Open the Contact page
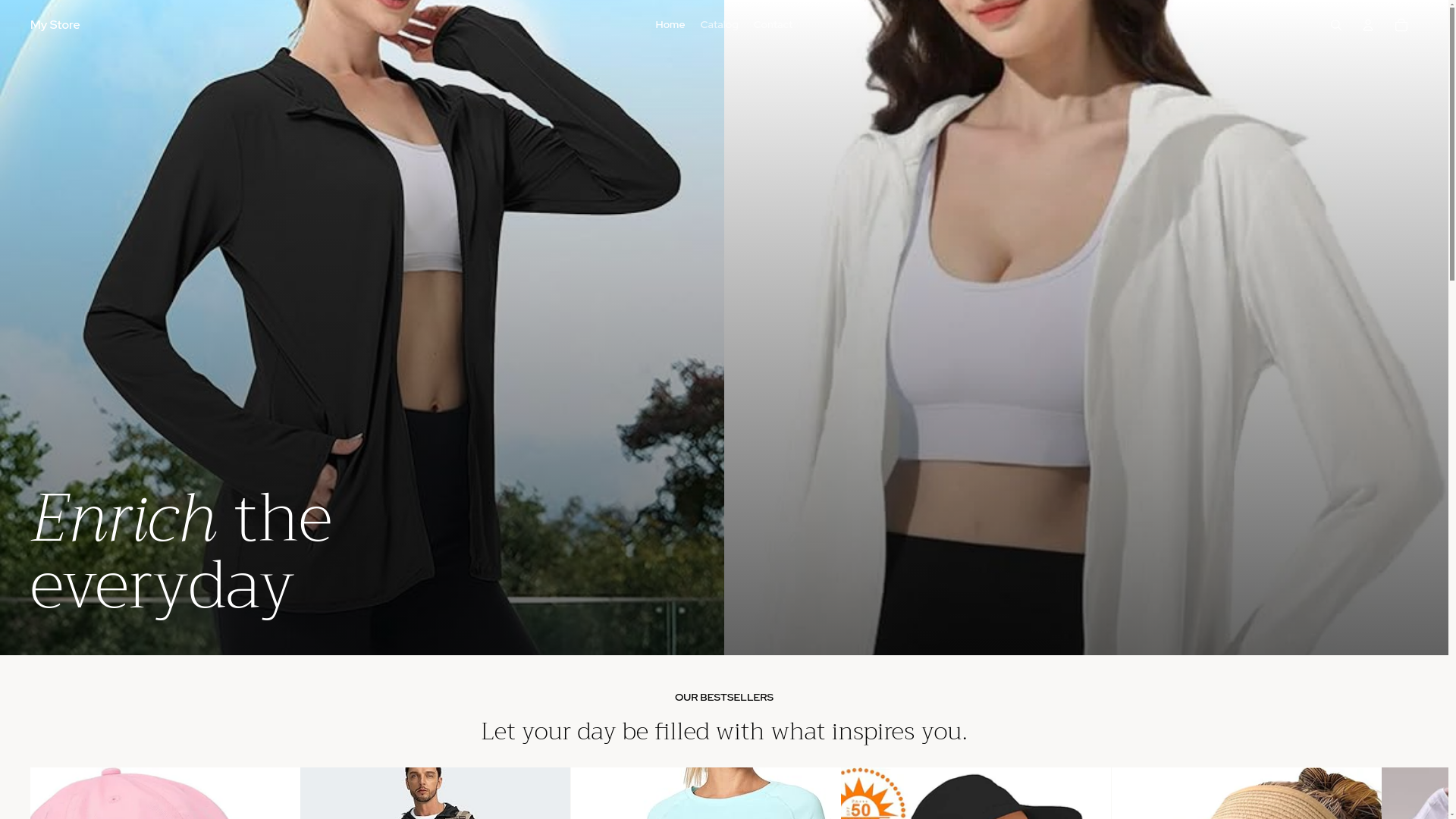1456x819 pixels. [x=772, y=25]
